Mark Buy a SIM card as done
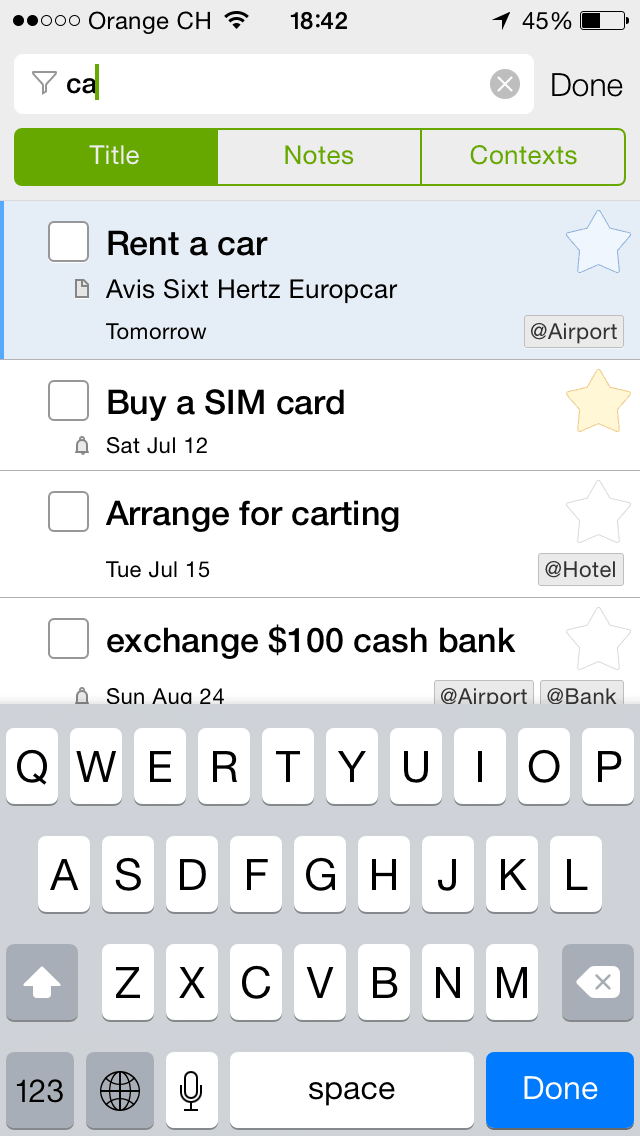 pos(68,400)
